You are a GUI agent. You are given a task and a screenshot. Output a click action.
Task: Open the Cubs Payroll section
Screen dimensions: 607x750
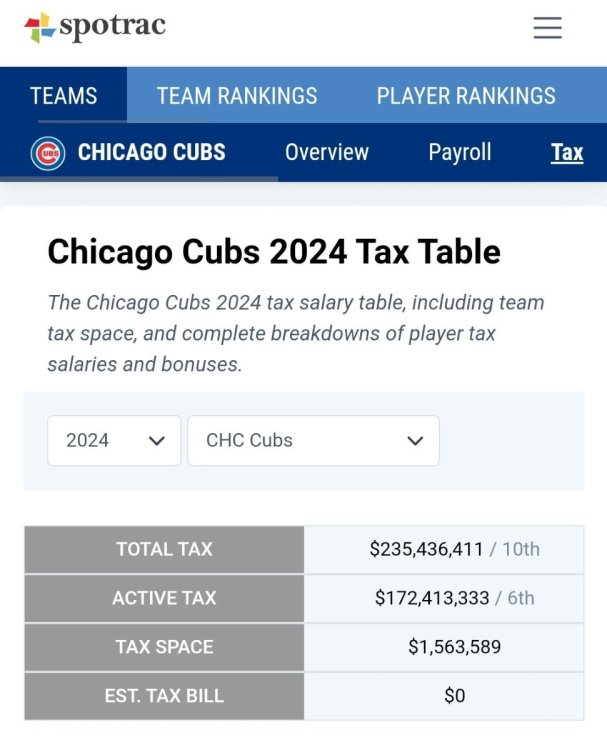pos(460,153)
